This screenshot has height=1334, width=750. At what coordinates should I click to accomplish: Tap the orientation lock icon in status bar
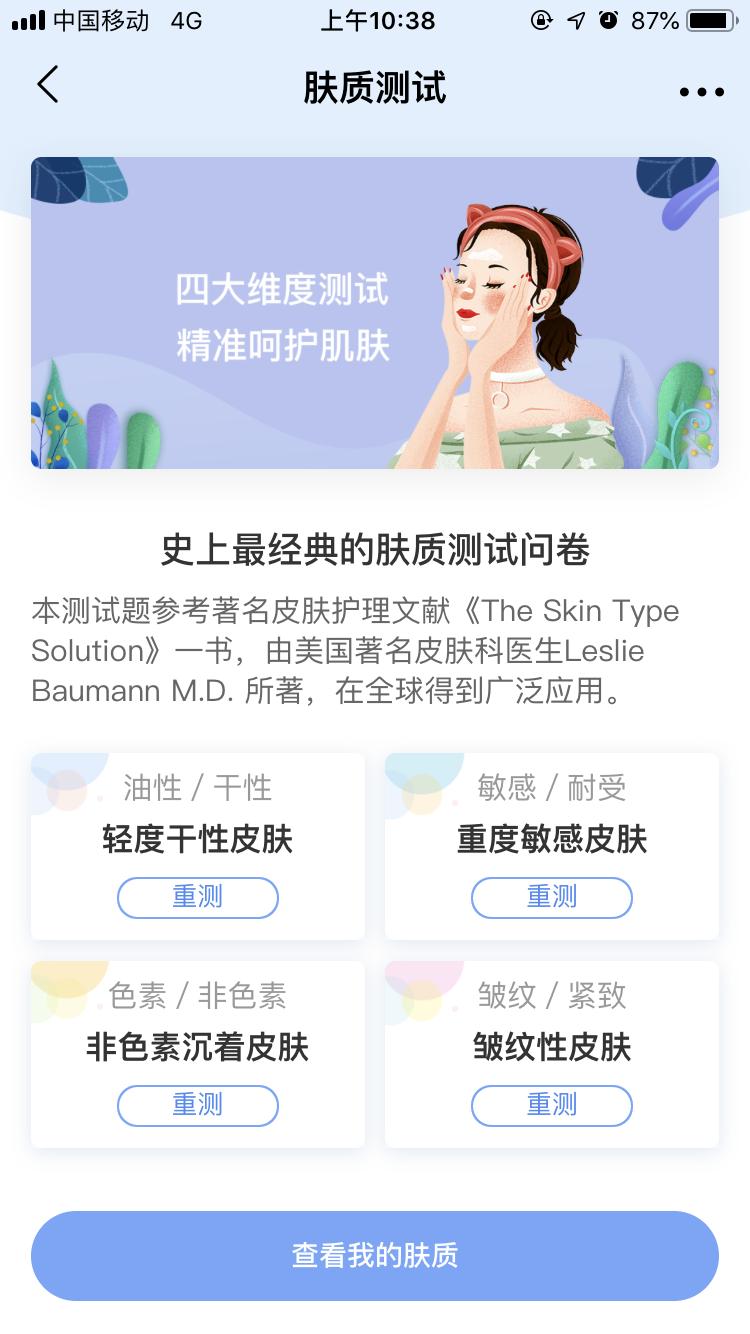(542, 19)
